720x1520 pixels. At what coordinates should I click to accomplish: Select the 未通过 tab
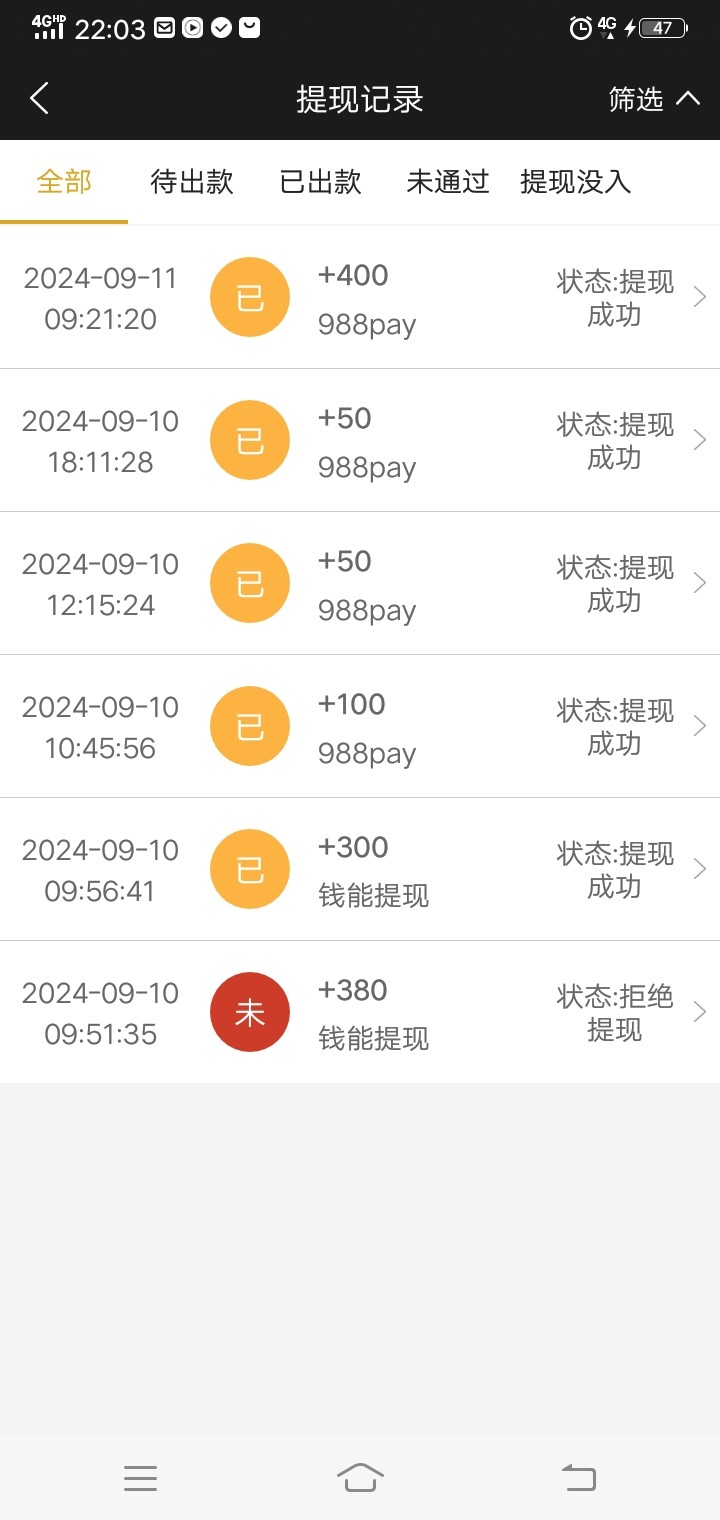[x=447, y=182]
